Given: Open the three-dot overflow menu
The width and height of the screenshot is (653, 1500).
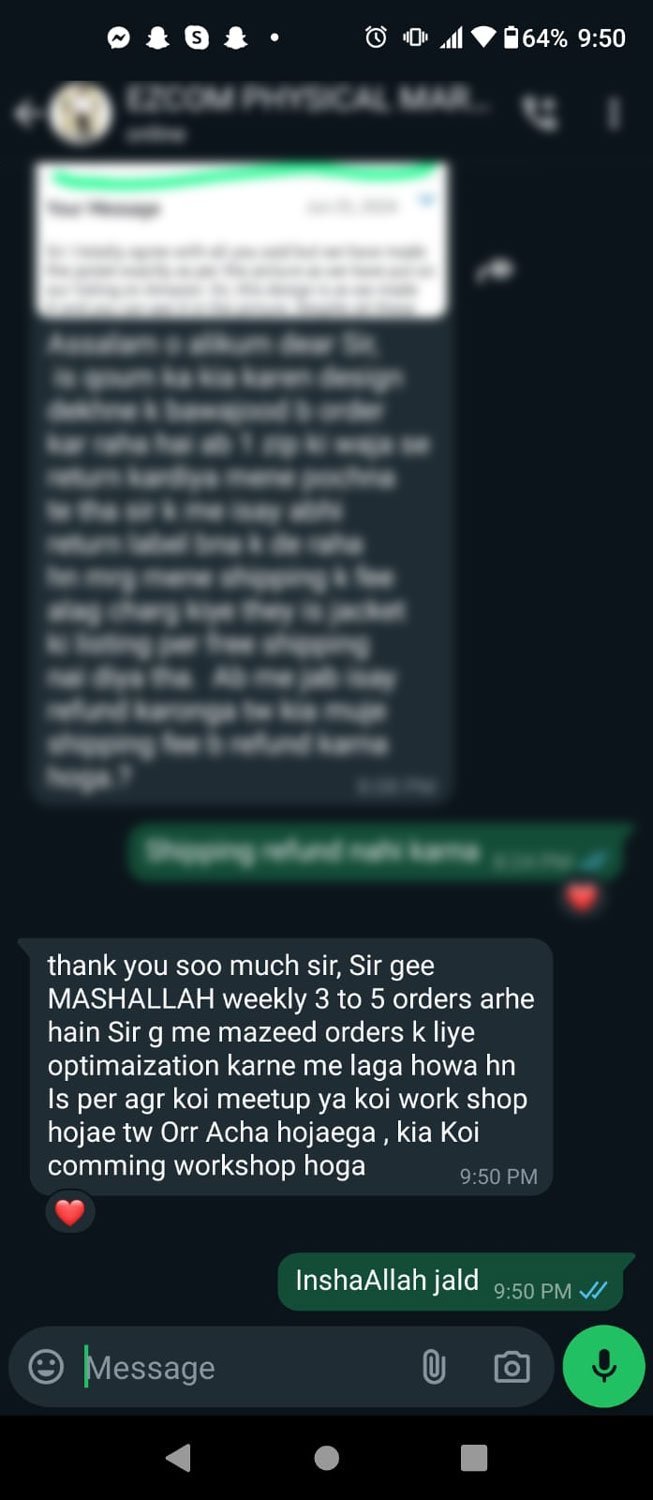Looking at the screenshot, I should (614, 114).
